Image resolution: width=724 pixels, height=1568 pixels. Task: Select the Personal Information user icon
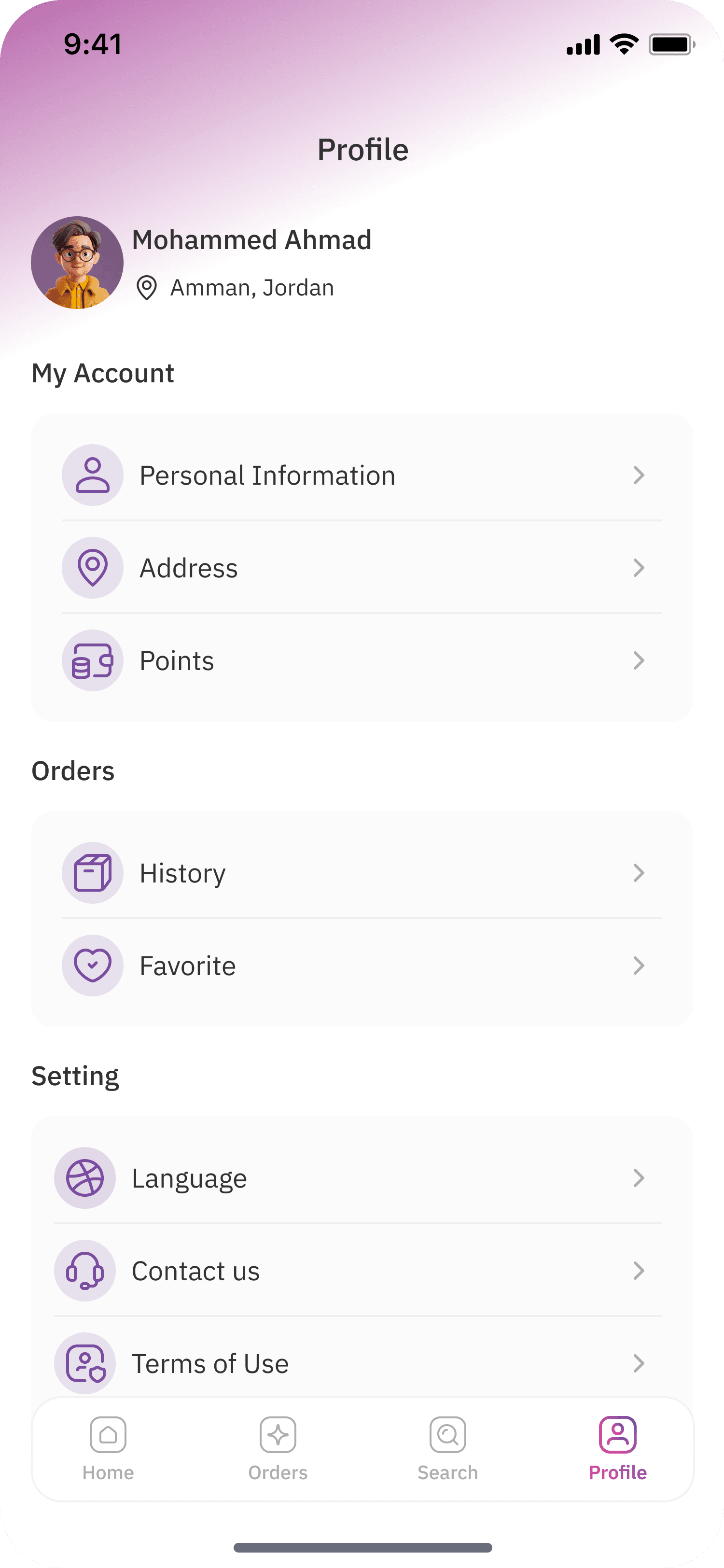93,475
